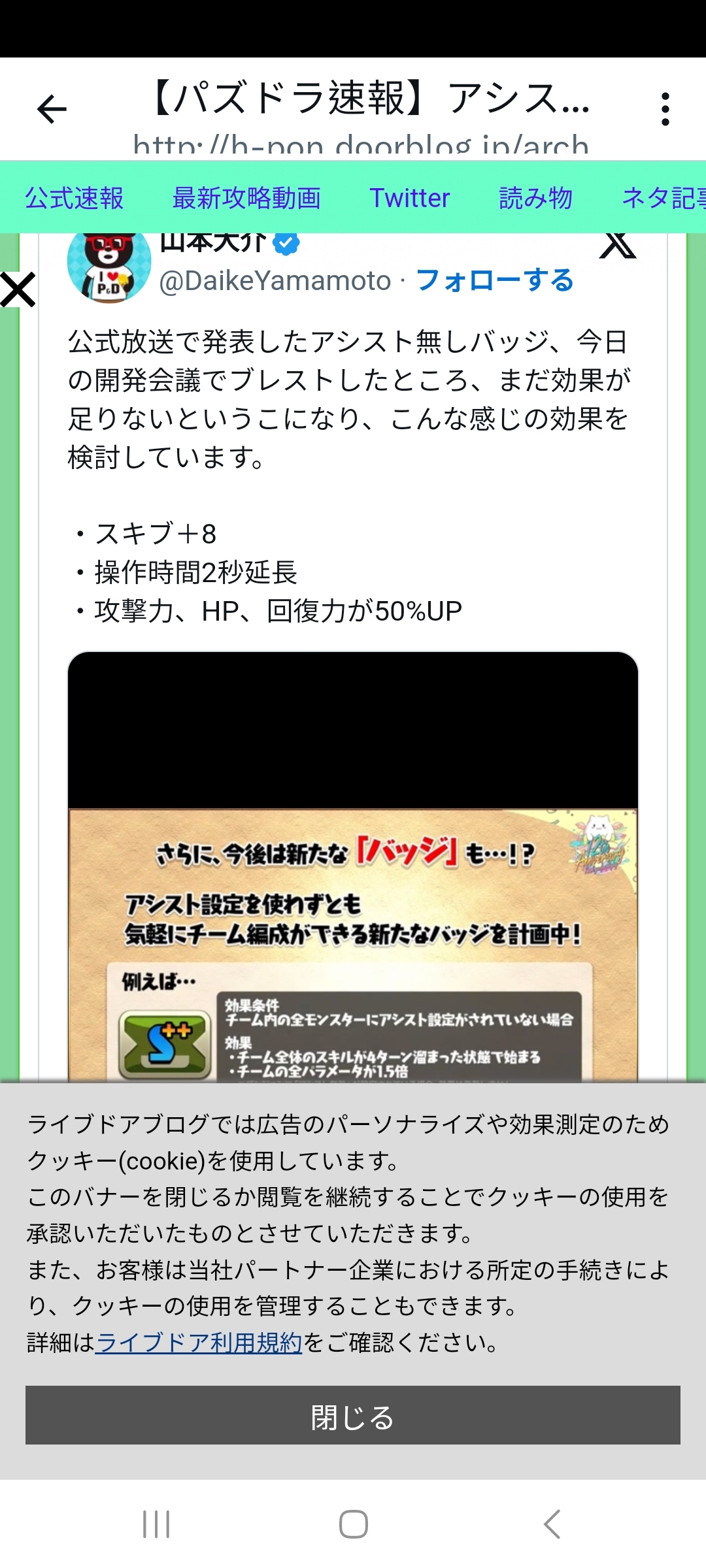Dismiss with the black X on left edge
The image size is (706, 1568).
click(x=18, y=291)
